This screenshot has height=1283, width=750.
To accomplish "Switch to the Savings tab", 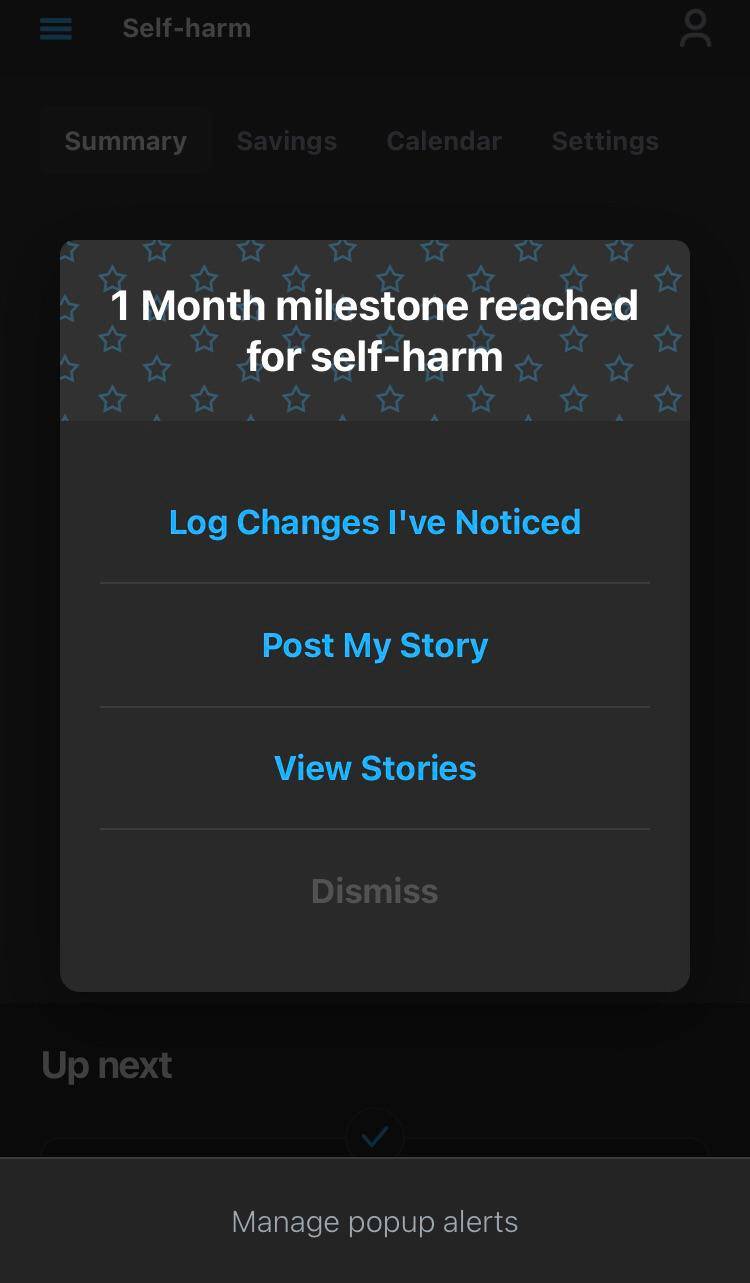I will coord(286,140).
